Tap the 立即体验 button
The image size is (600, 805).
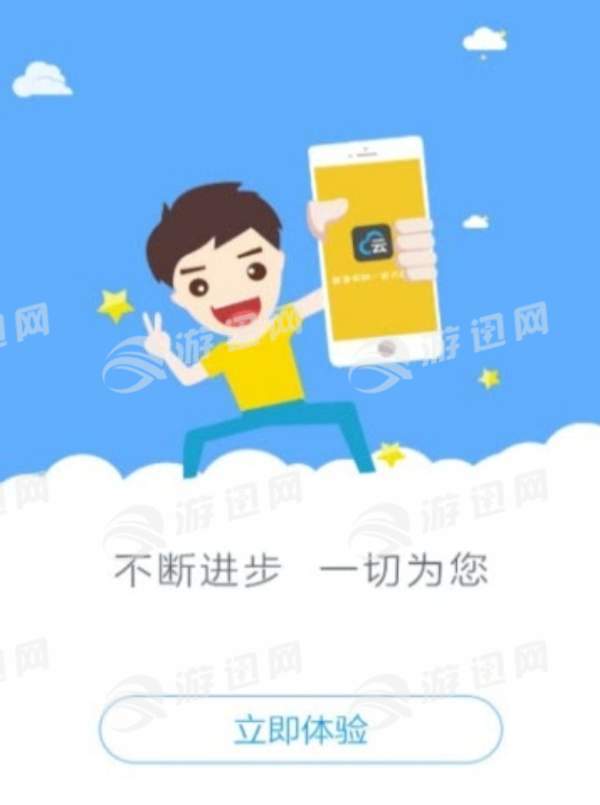(300, 730)
